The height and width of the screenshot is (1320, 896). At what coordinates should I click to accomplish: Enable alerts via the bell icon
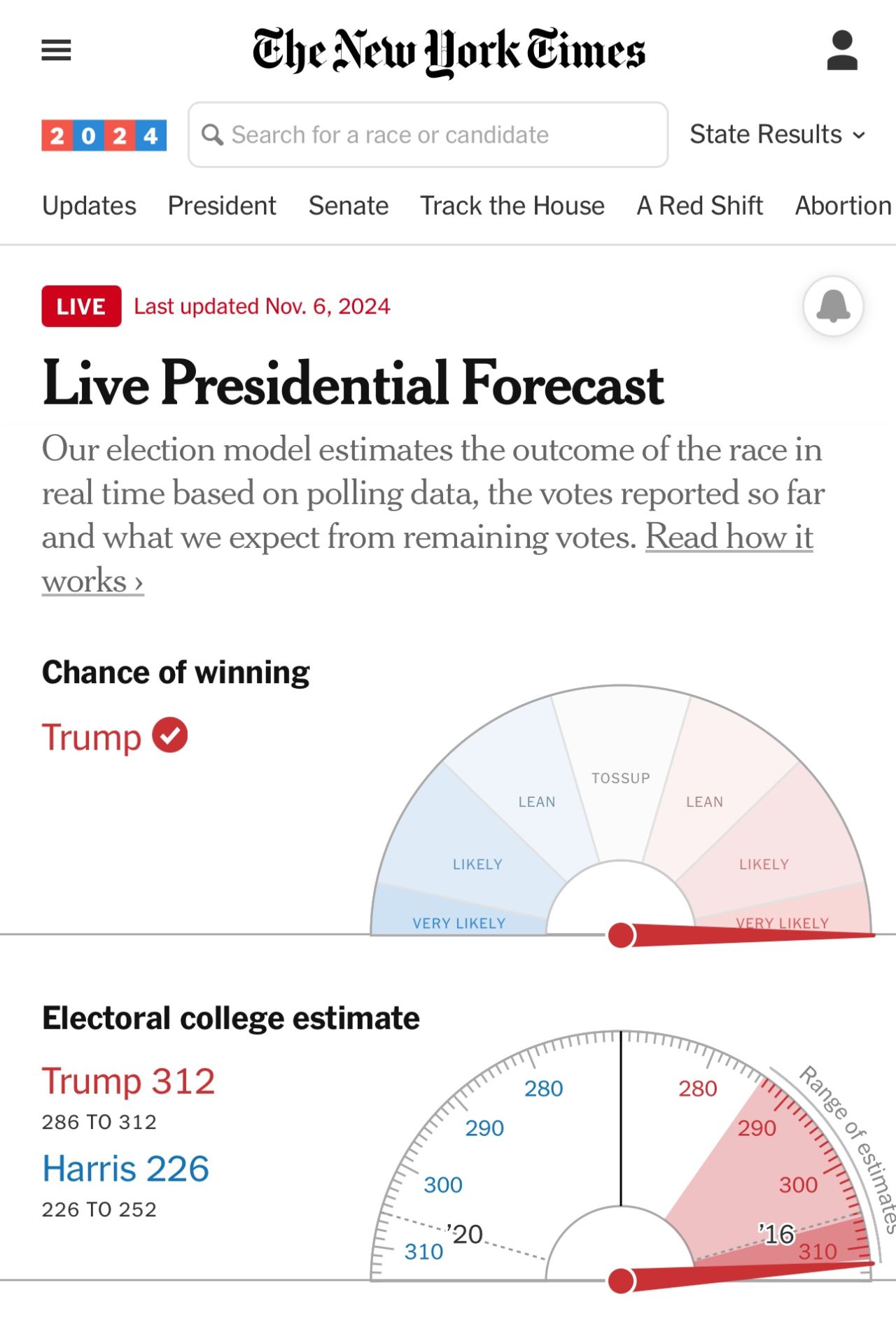[x=834, y=306]
